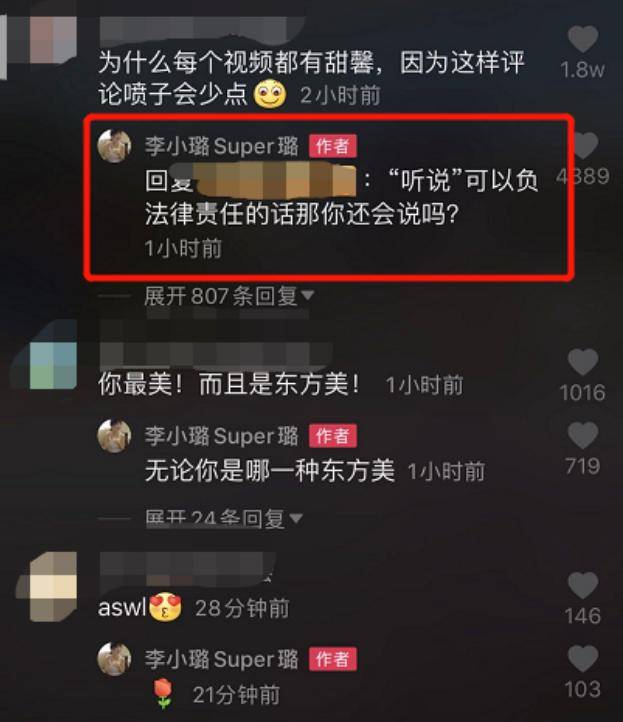Image resolution: width=623 pixels, height=722 pixels.
Task: Like the author's rose emoji reply
Action: (582, 659)
